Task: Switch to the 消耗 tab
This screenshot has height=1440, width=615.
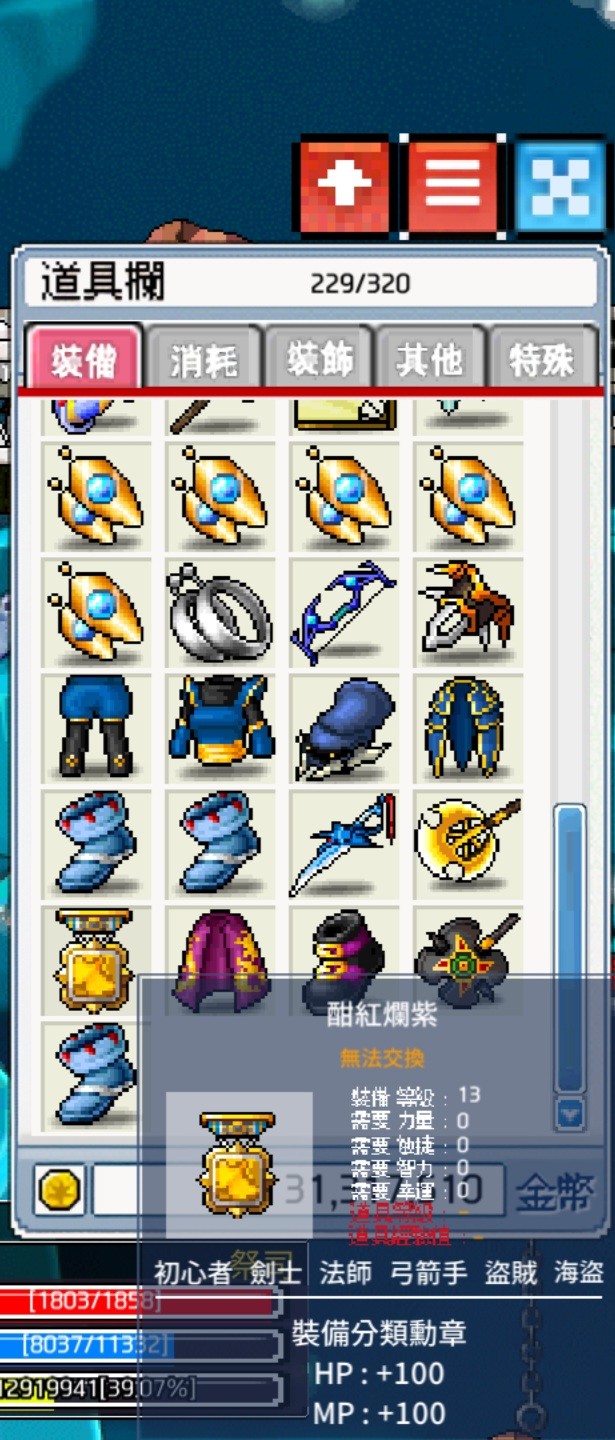Action: click(204, 359)
